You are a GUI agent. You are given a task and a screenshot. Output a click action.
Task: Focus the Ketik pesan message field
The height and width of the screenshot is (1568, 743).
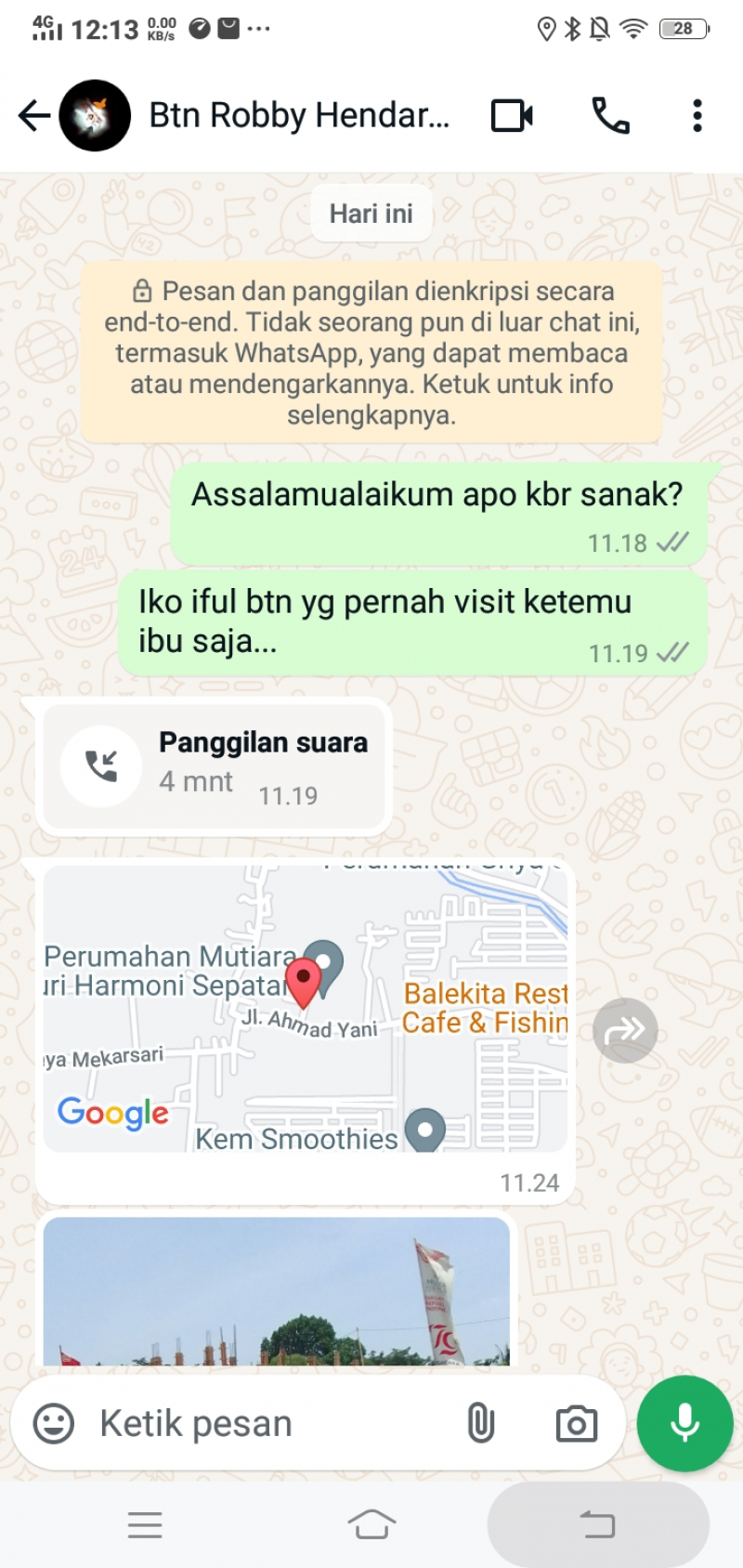point(269,1423)
